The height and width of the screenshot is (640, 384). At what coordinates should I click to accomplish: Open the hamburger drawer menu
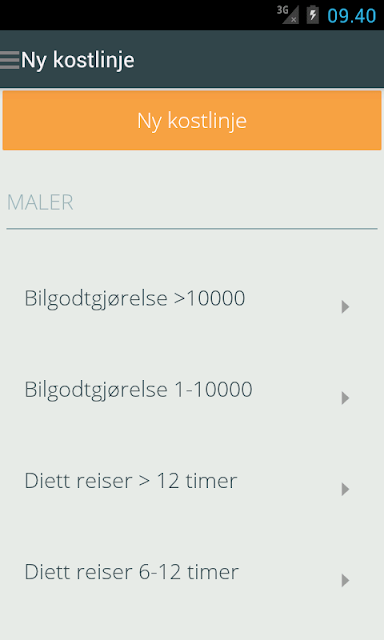click(x=9, y=60)
